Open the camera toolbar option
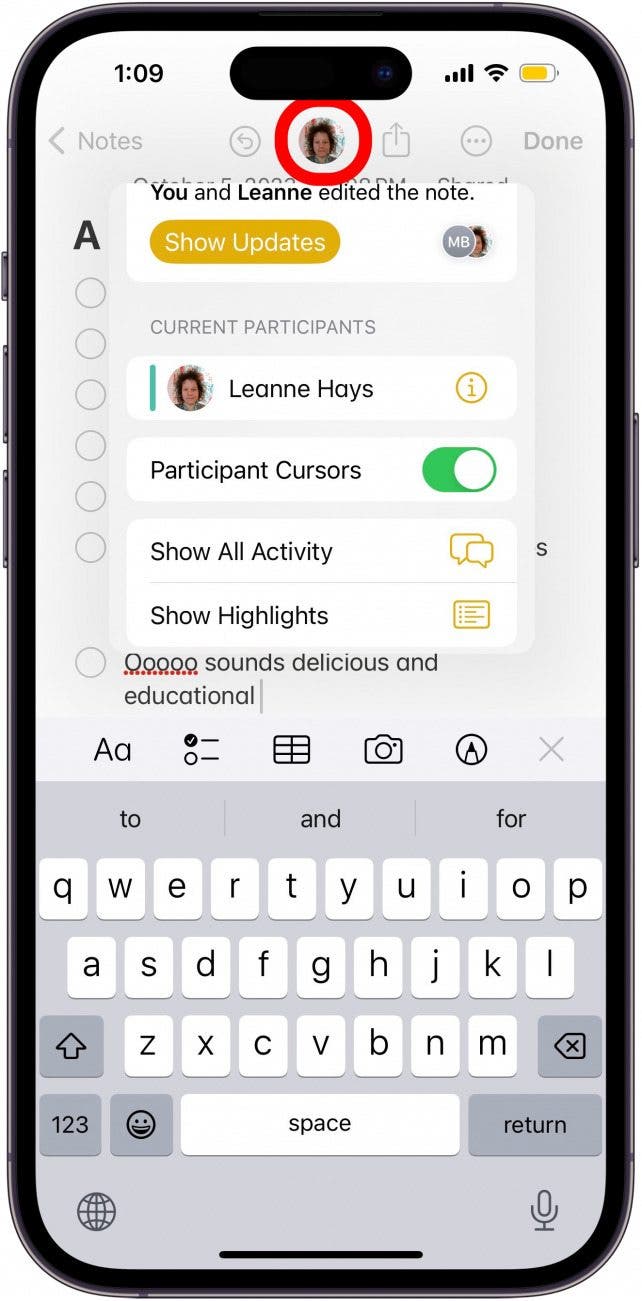The image size is (642, 1301). 383,749
